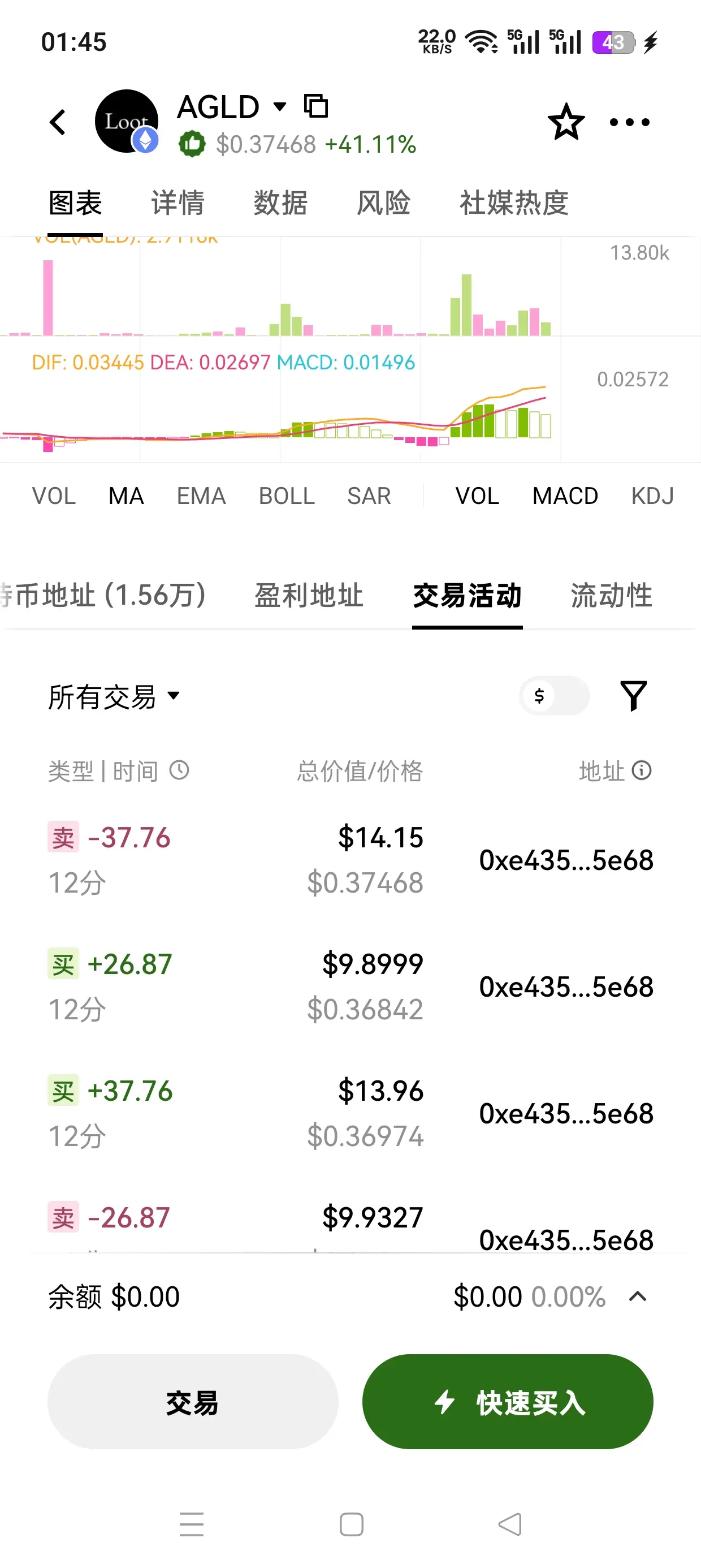Tap the 交易 button
The image size is (701, 1568).
(x=192, y=1401)
